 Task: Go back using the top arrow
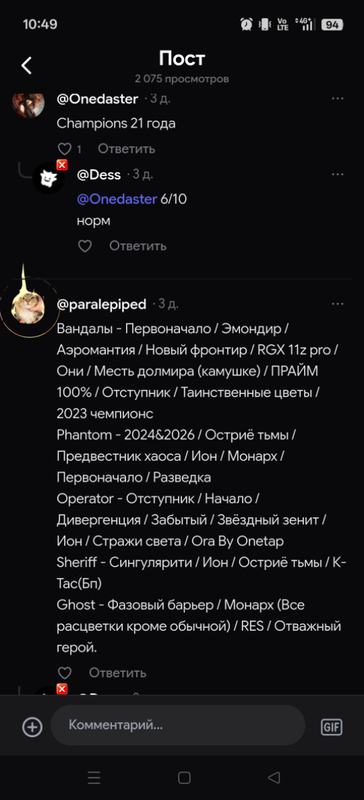27,65
